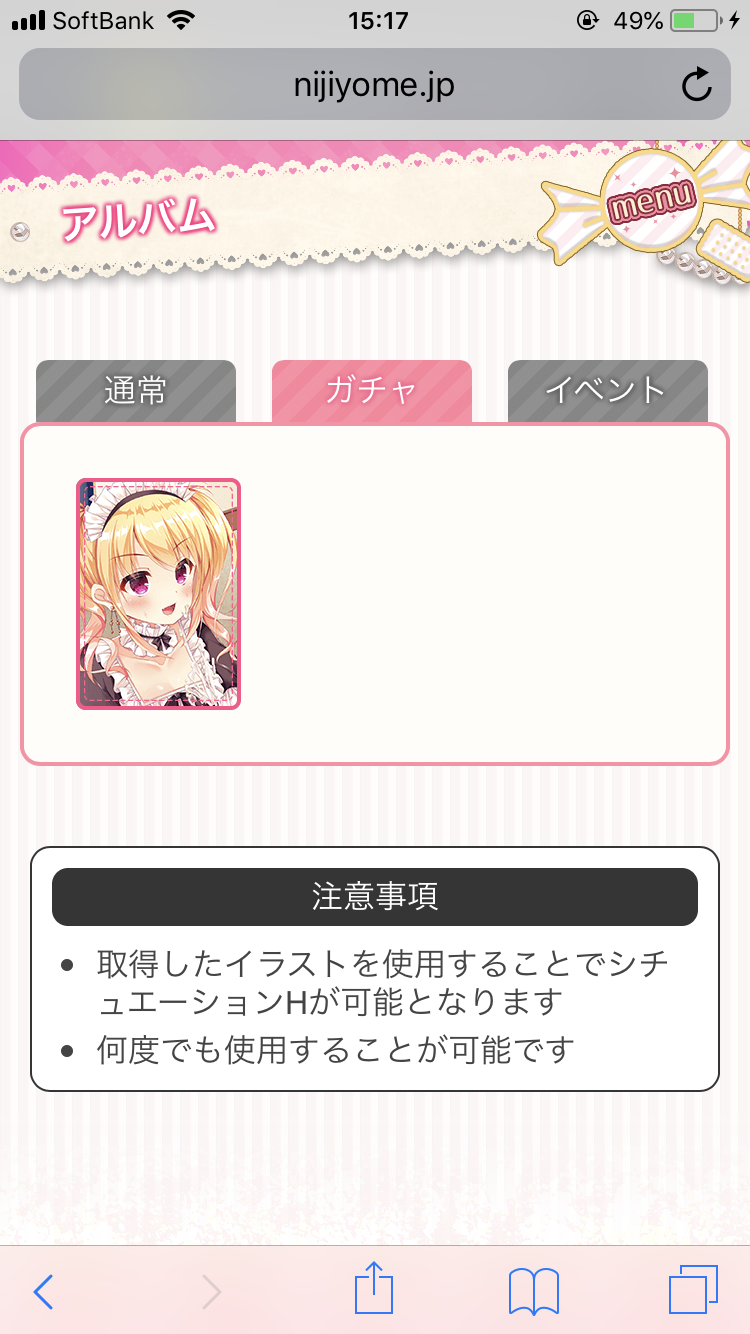
Task: Switch to the 通常 tab
Action: tap(136, 390)
